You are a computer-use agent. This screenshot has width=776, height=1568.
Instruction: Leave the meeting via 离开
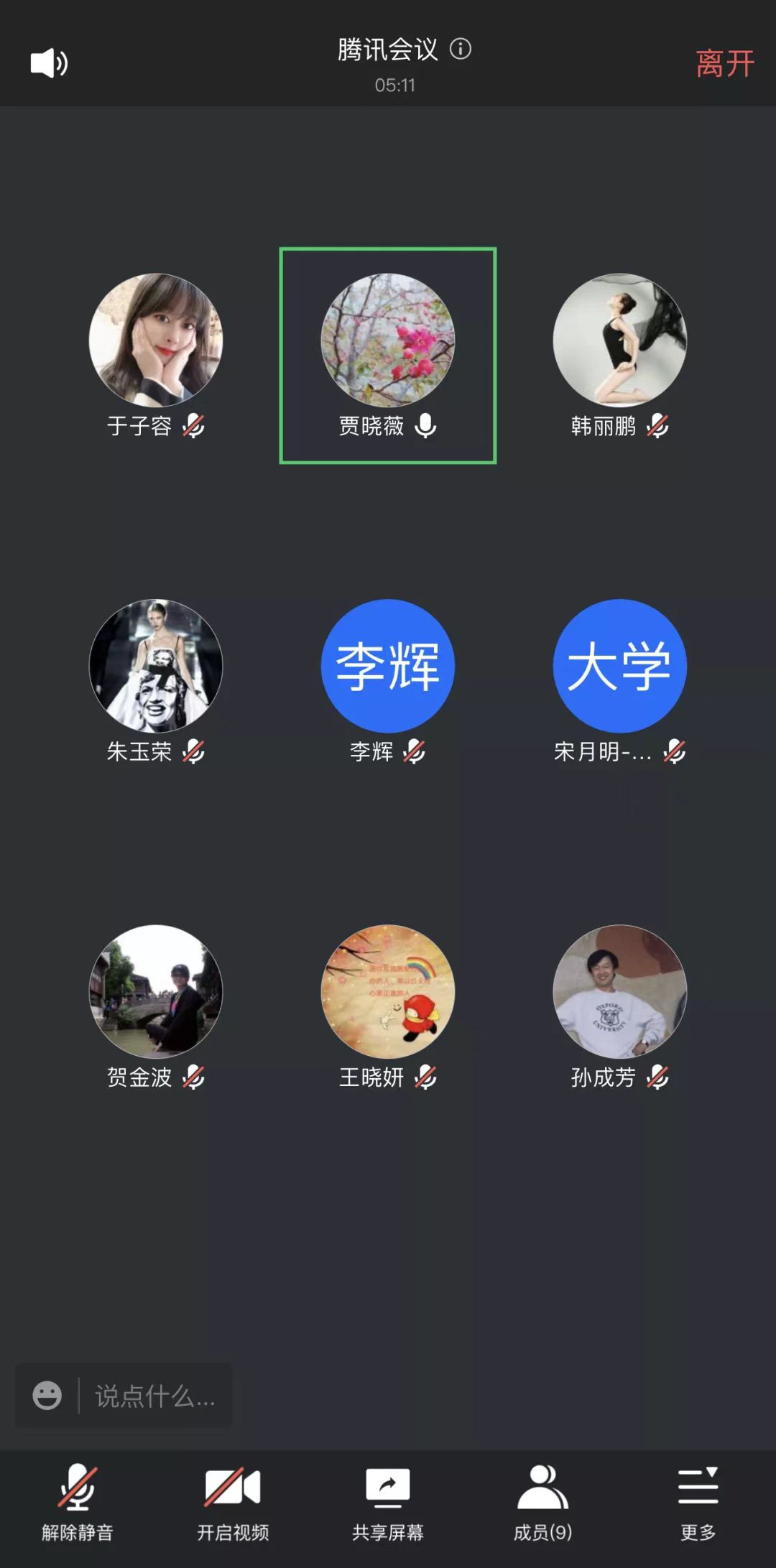point(724,64)
